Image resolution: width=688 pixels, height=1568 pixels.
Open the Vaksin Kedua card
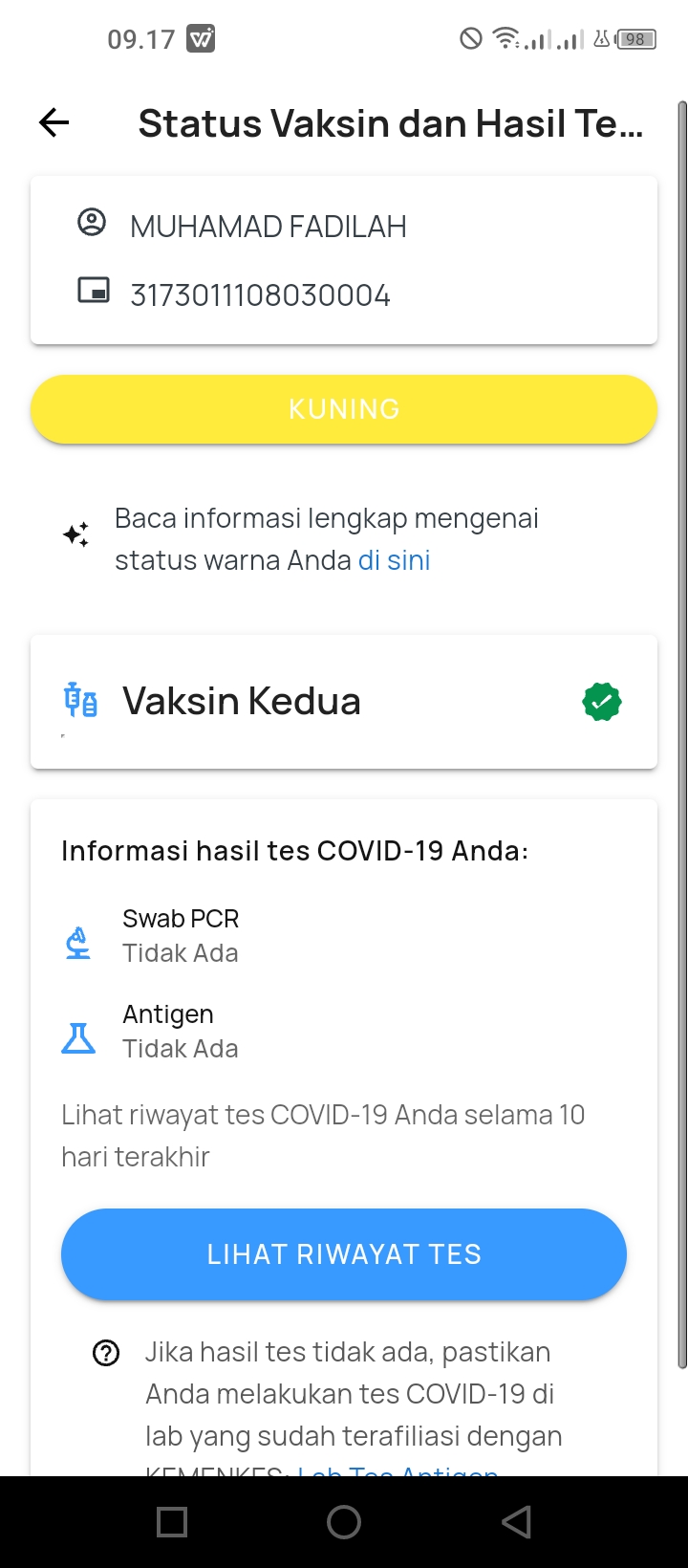pos(344,702)
